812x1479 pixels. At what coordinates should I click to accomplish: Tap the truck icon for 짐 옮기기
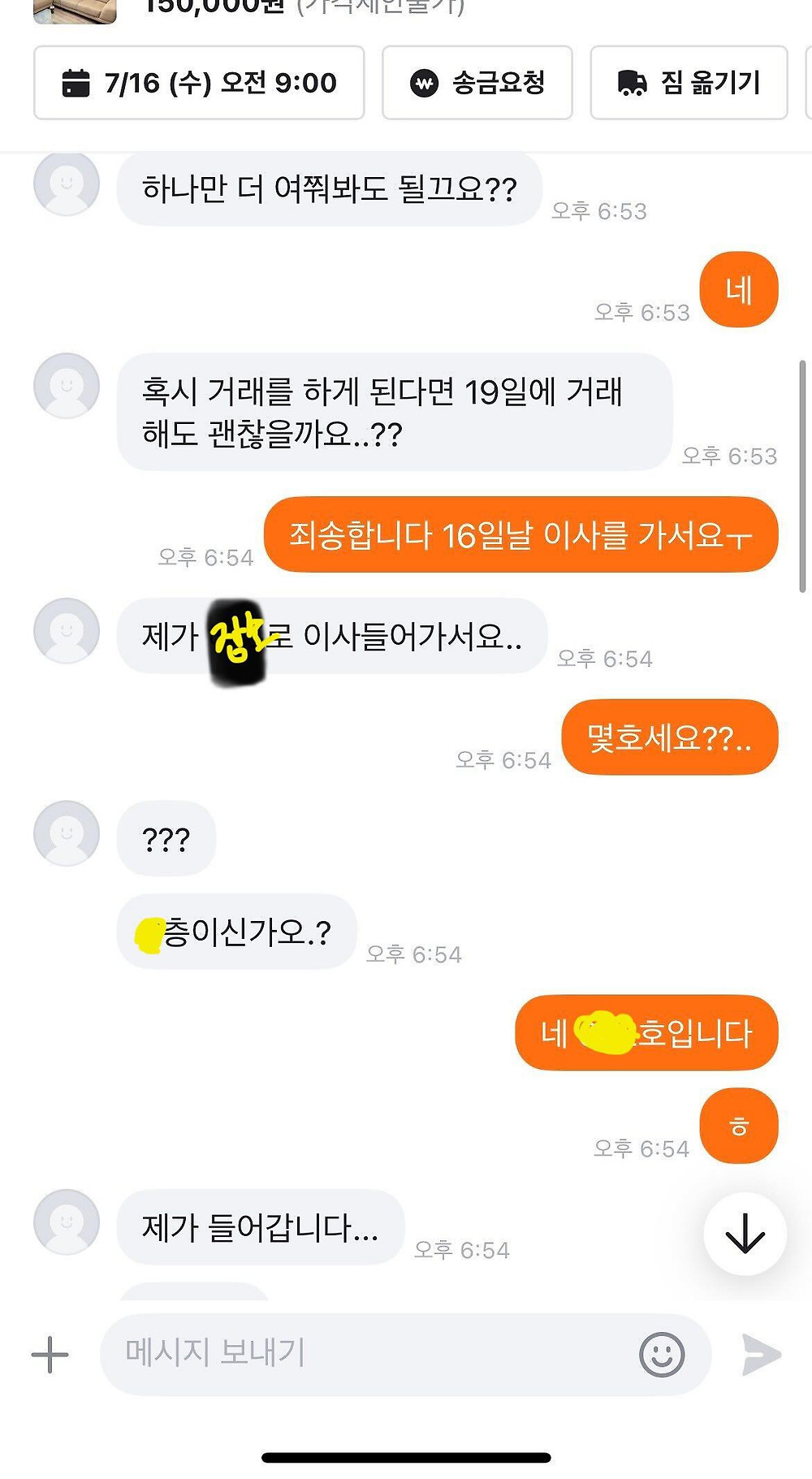(x=631, y=83)
